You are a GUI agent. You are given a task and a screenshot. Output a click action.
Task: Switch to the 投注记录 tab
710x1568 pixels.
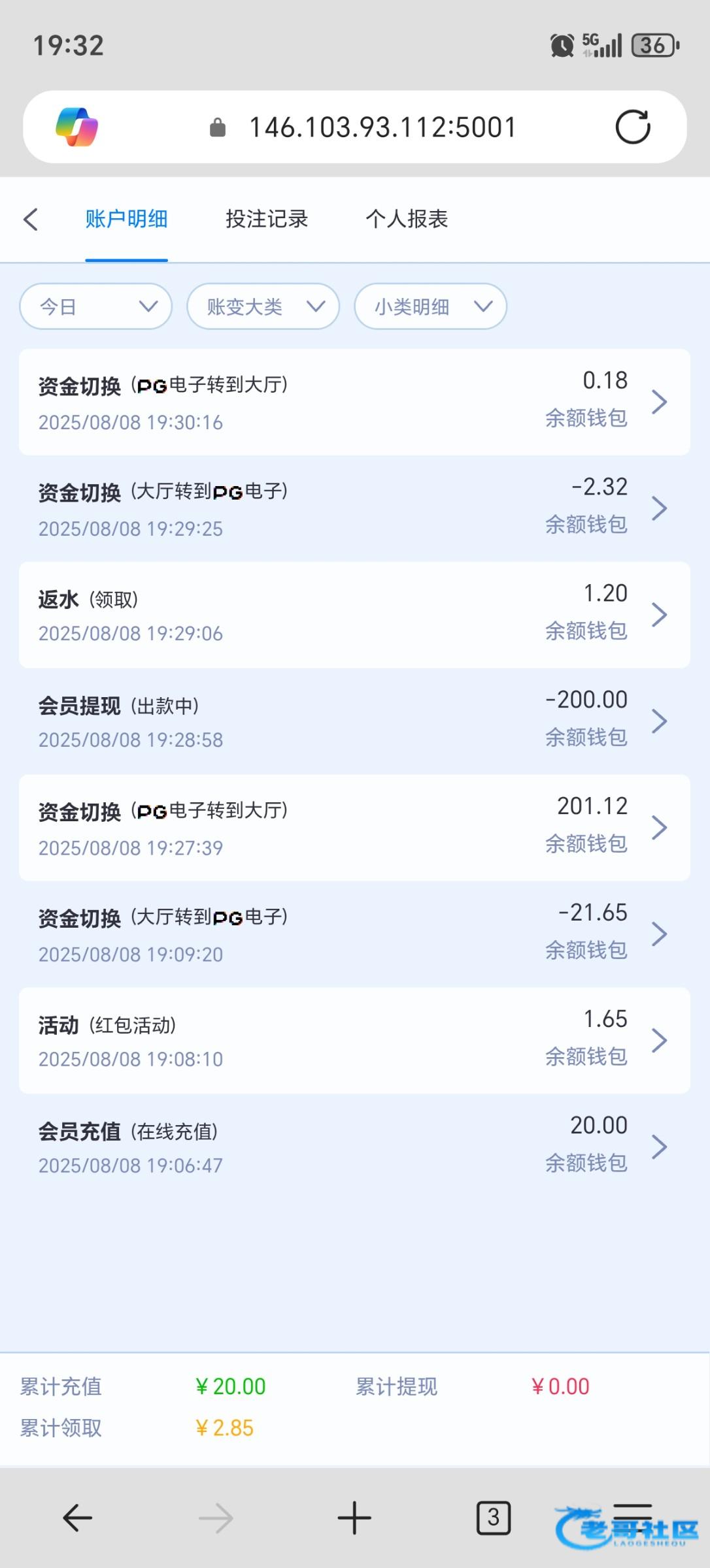point(267,219)
